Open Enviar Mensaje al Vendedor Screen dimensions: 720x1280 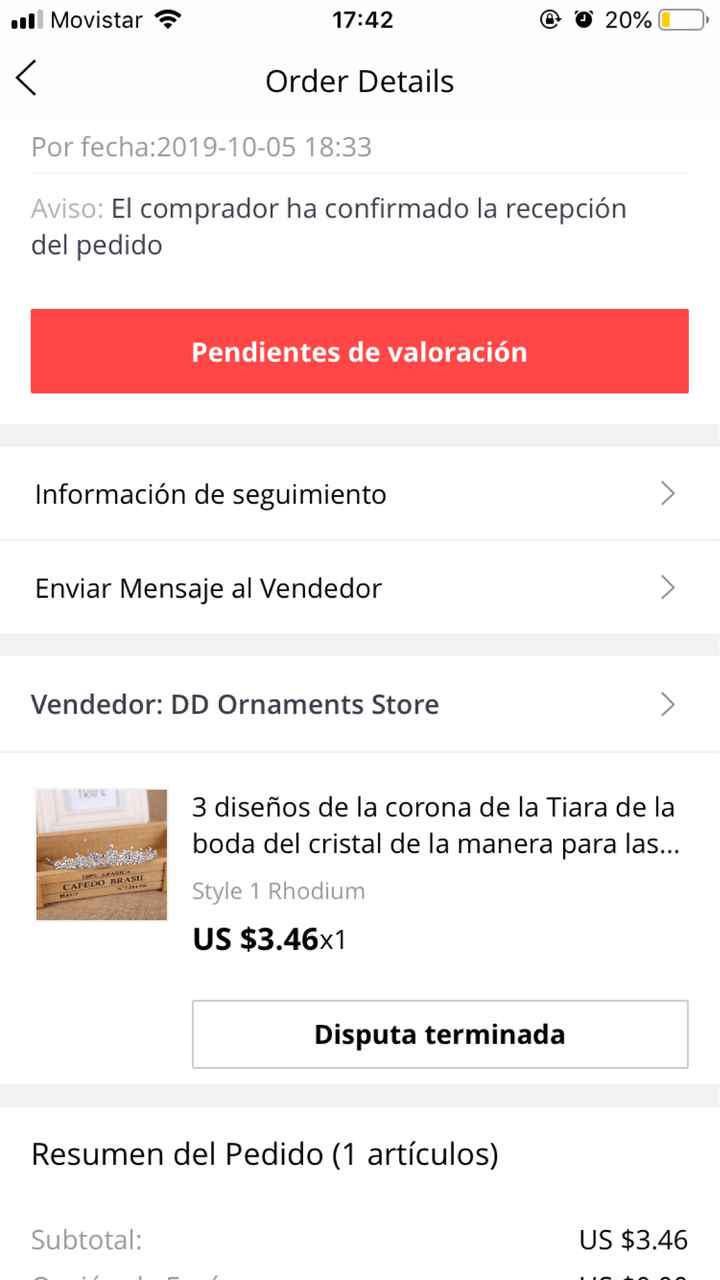pos(359,588)
